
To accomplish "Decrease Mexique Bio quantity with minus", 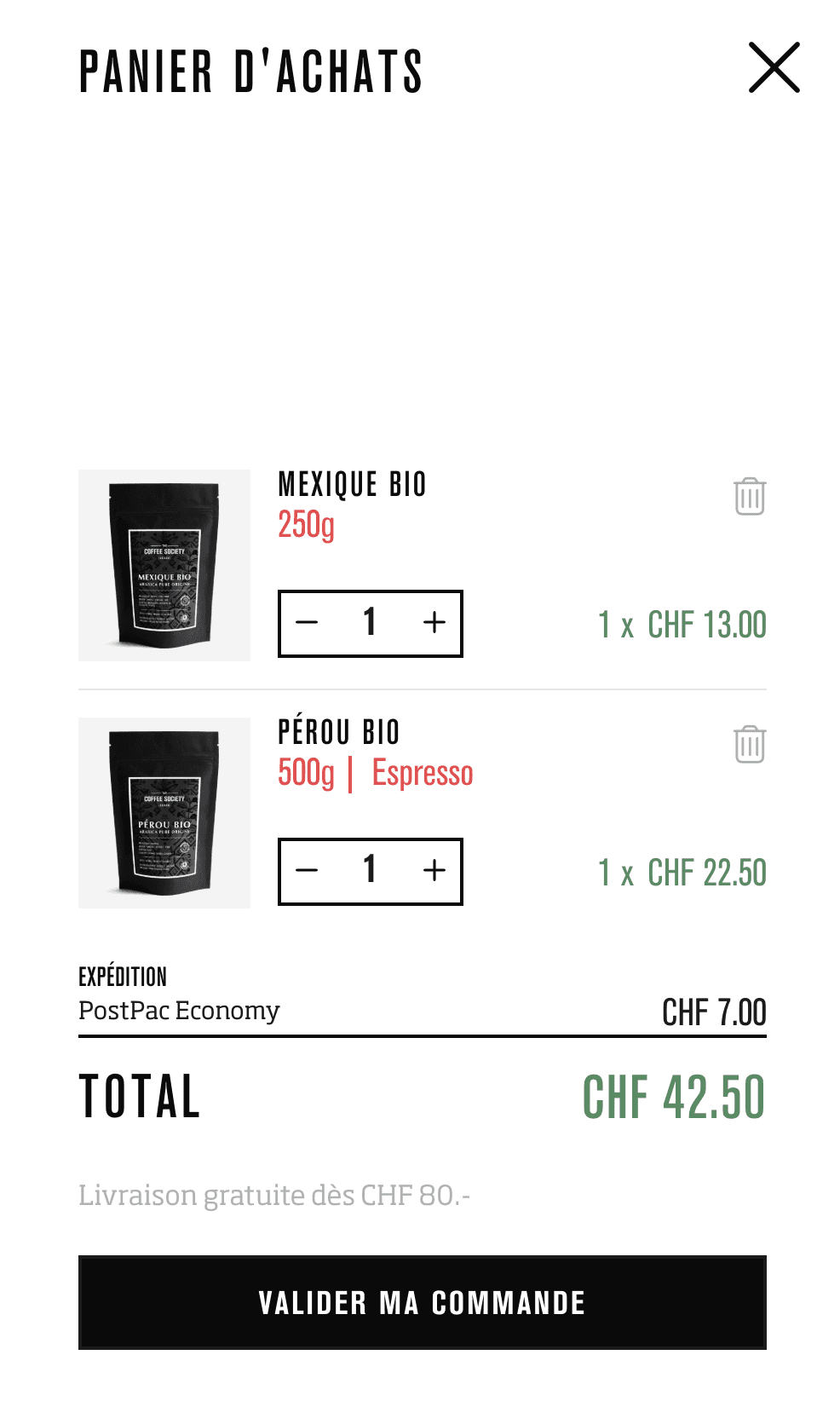I will click(307, 623).
